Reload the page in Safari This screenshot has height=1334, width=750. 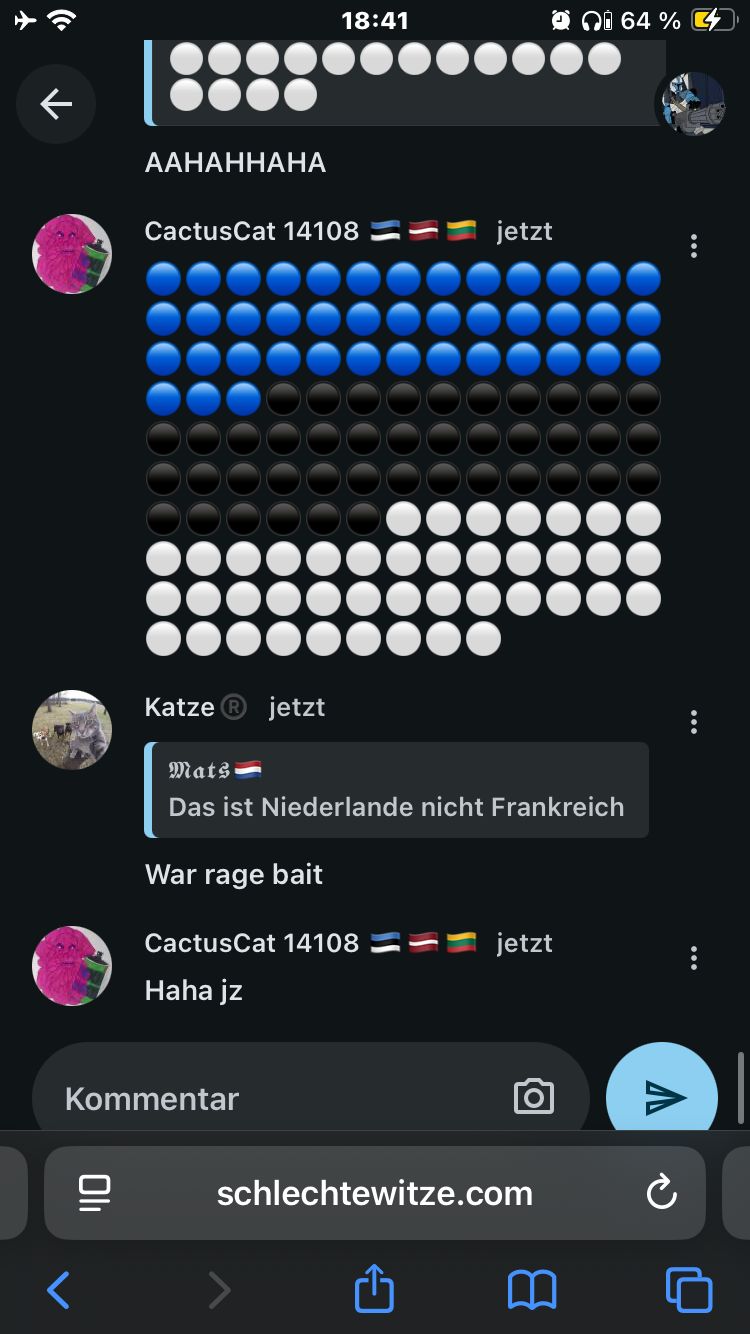point(661,1193)
